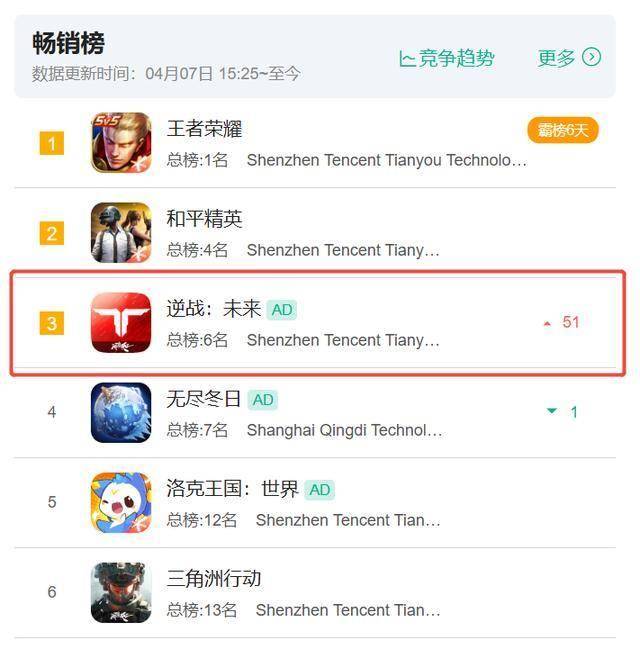Open the 王者荣耀 ranking entry
The height and width of the screenshot is (649, 640).
[204, 129]
